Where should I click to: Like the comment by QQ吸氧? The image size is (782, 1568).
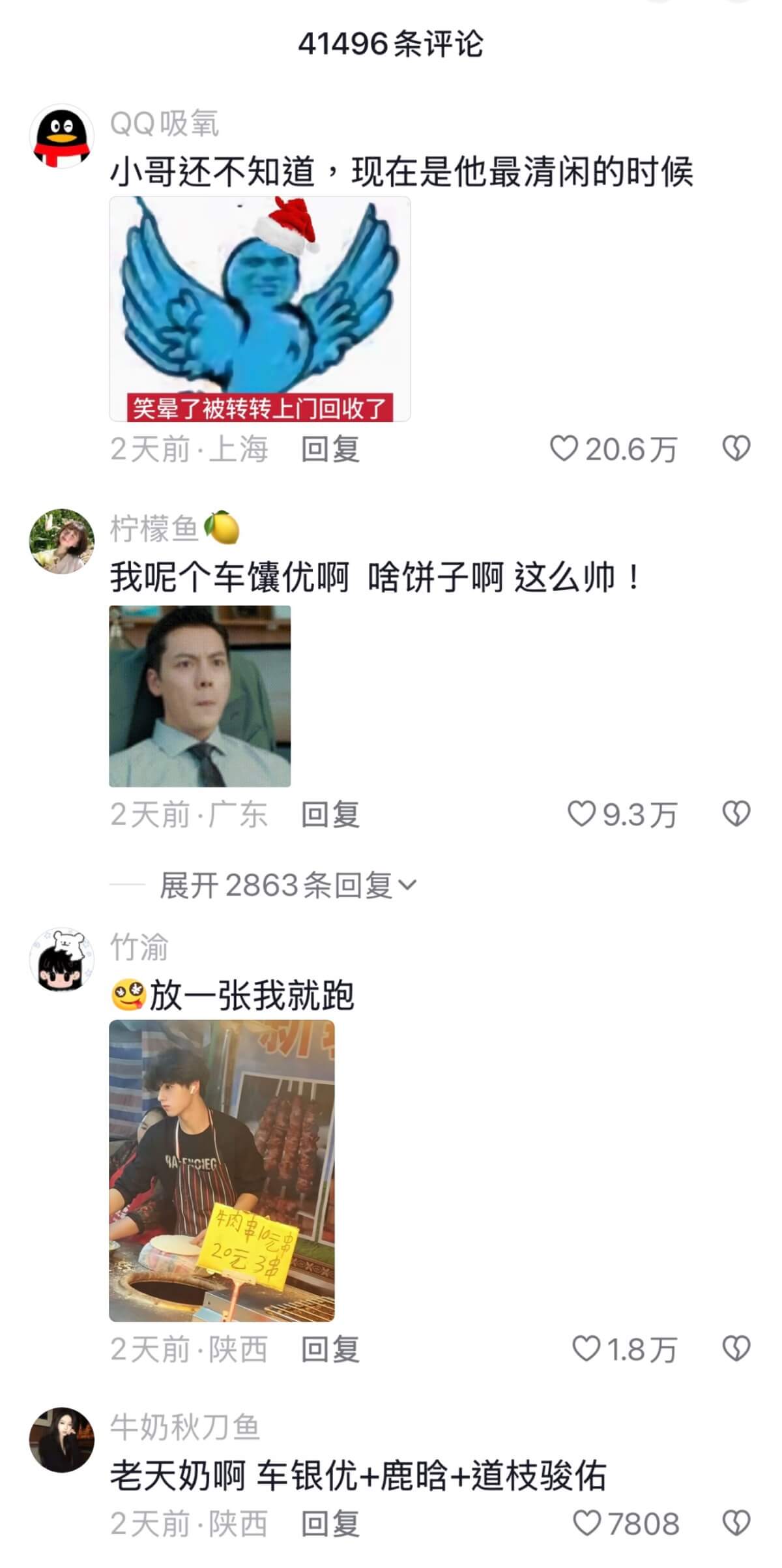click(x=564, y=449)
